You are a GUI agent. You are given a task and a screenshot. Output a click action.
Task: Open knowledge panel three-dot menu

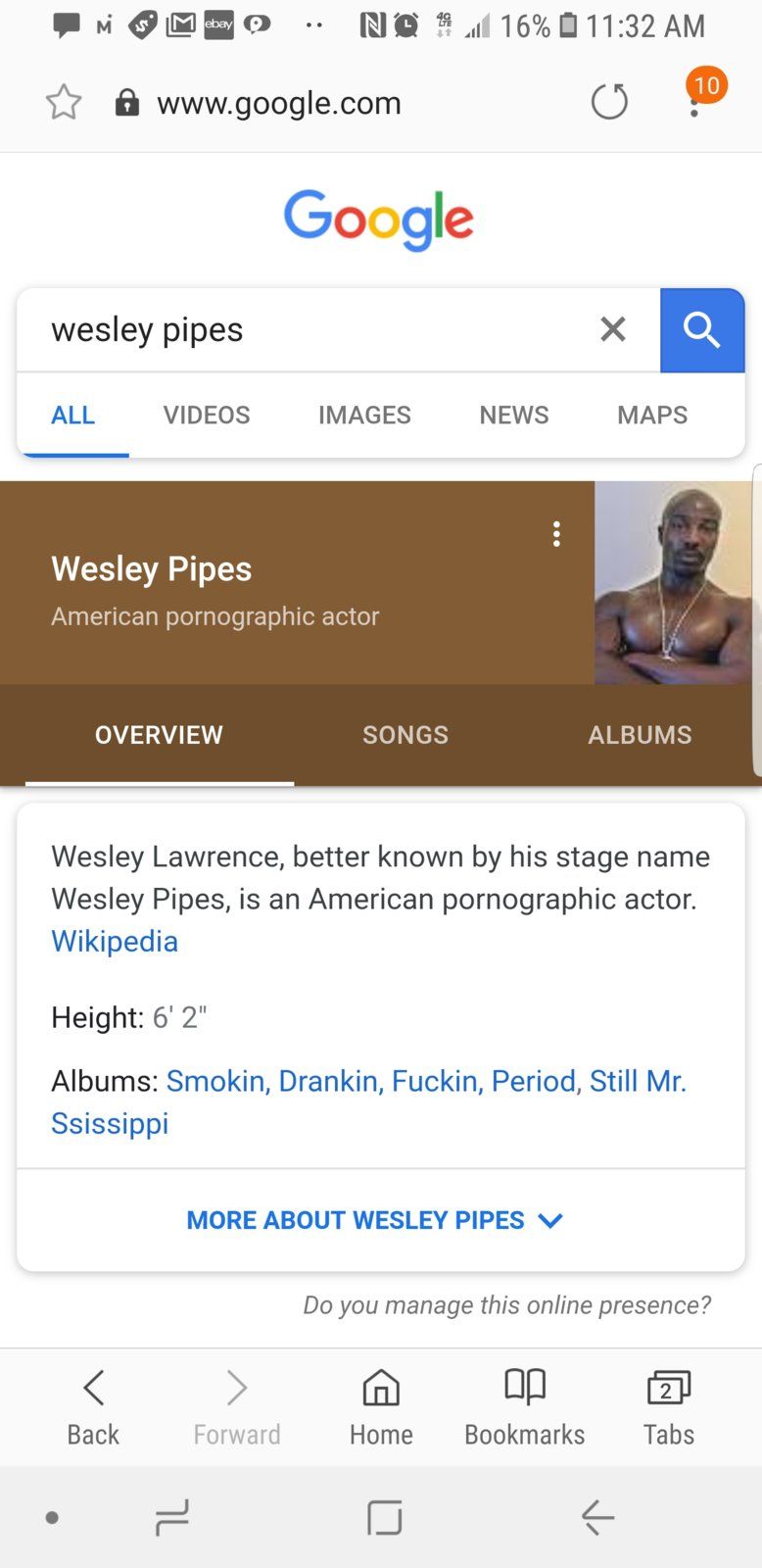tap(556, 534)
